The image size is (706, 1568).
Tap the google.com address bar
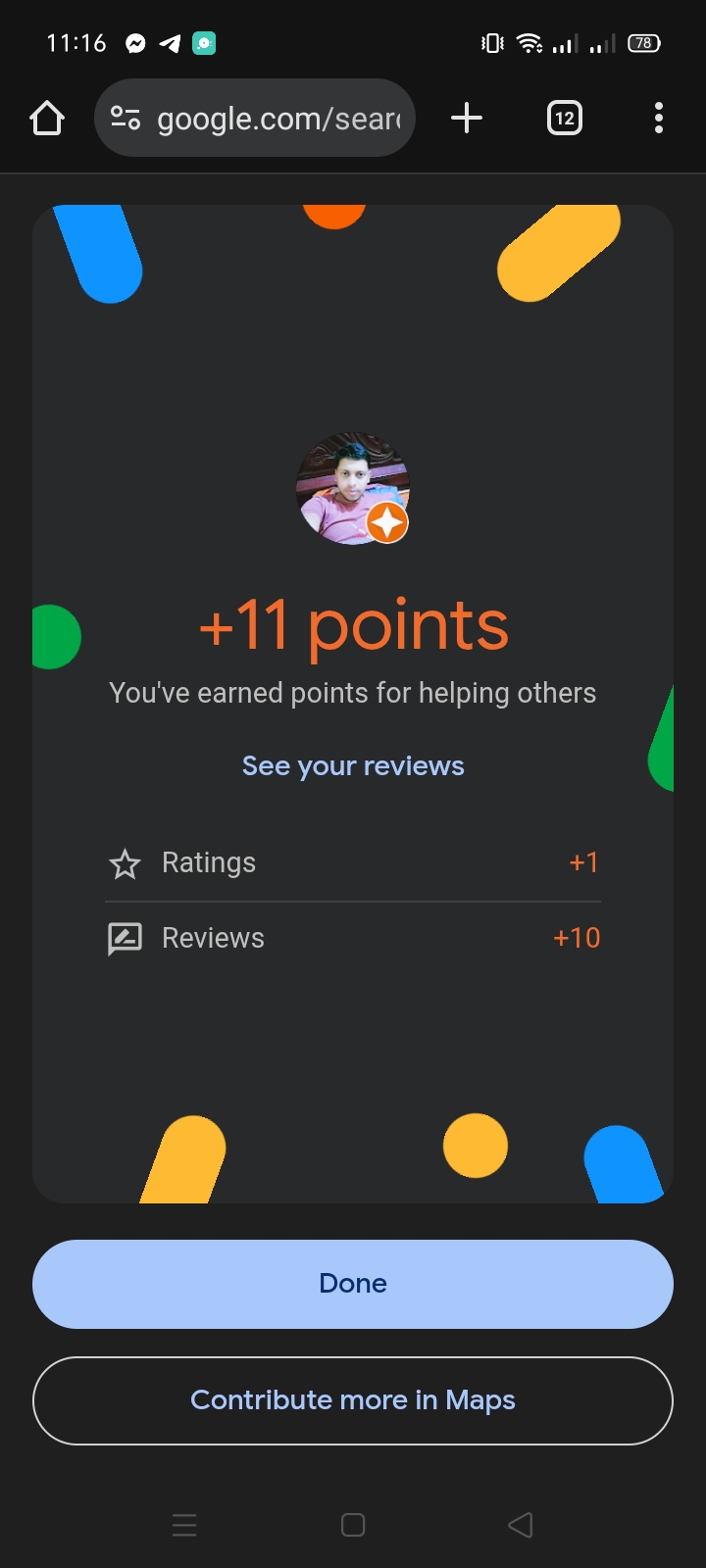click(x=279, y=119)
